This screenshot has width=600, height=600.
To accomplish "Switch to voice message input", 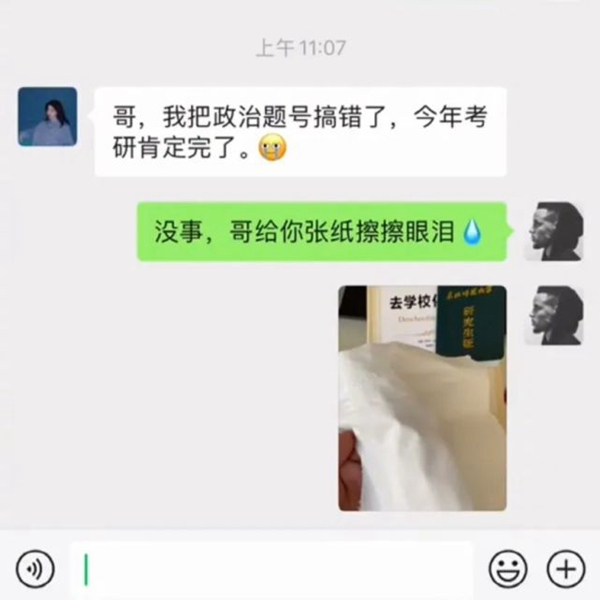I will click(x=36, y=569).
